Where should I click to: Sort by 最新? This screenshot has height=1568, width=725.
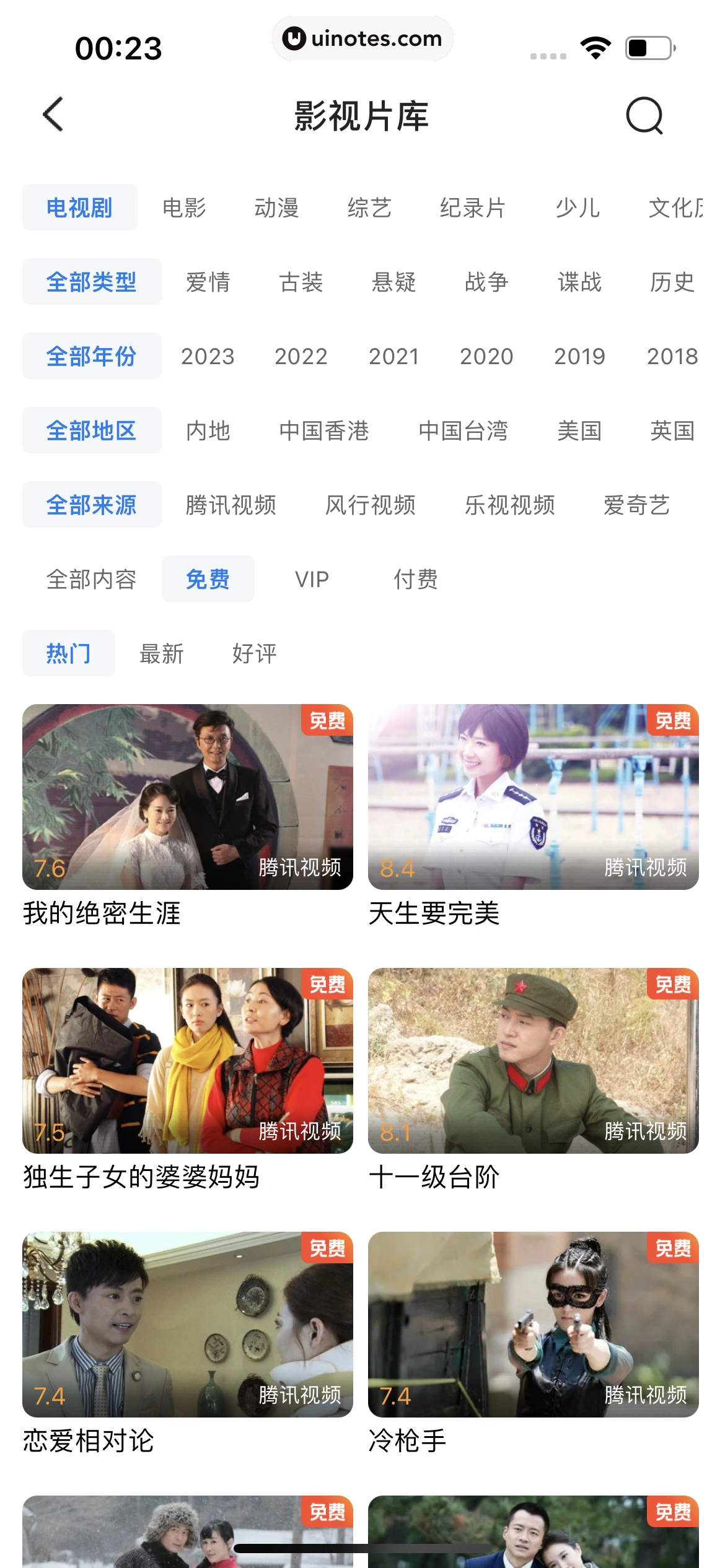pyautogui.click(x=162, y=654)
